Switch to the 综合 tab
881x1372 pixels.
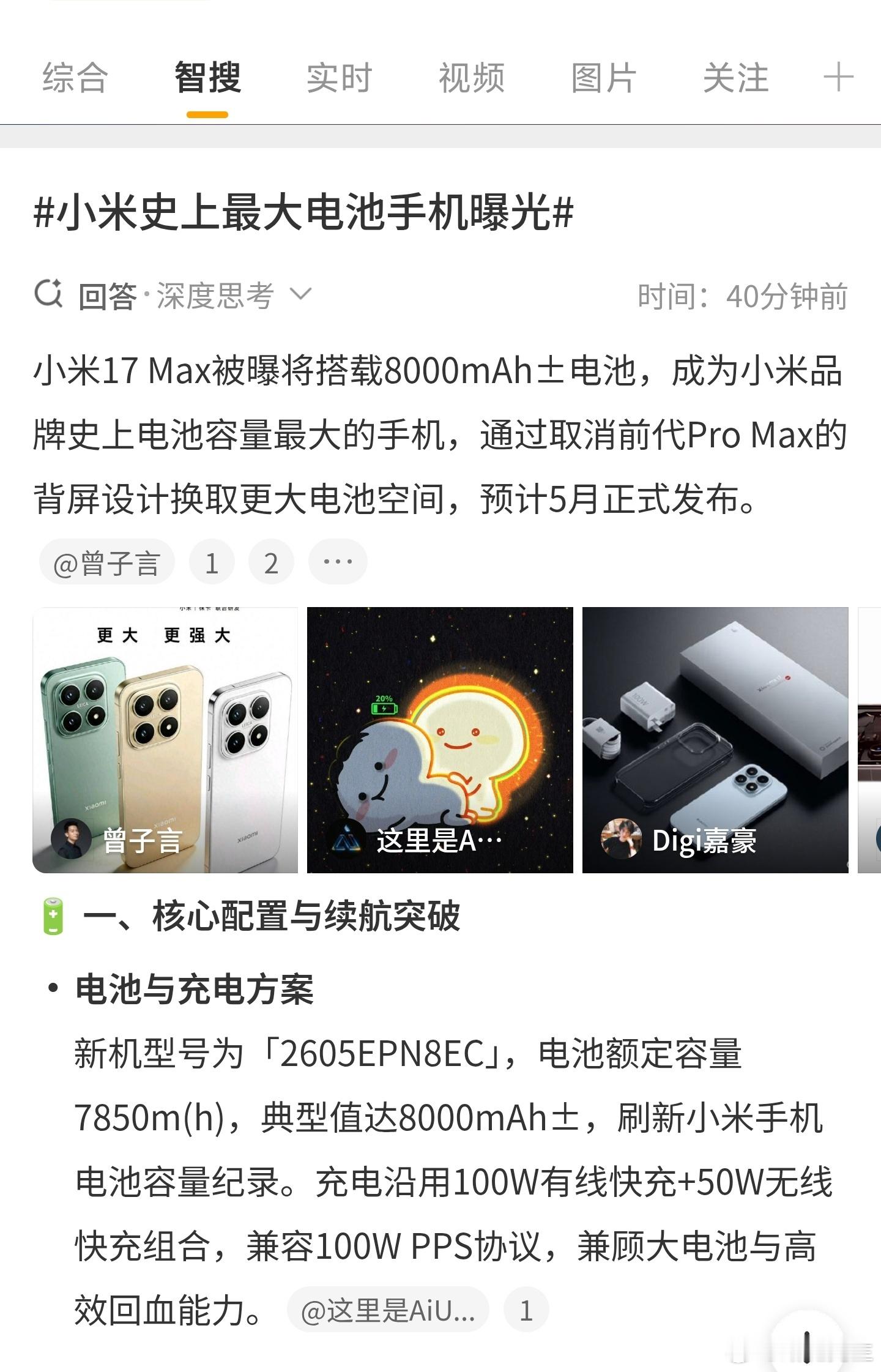tap(75, 78)
